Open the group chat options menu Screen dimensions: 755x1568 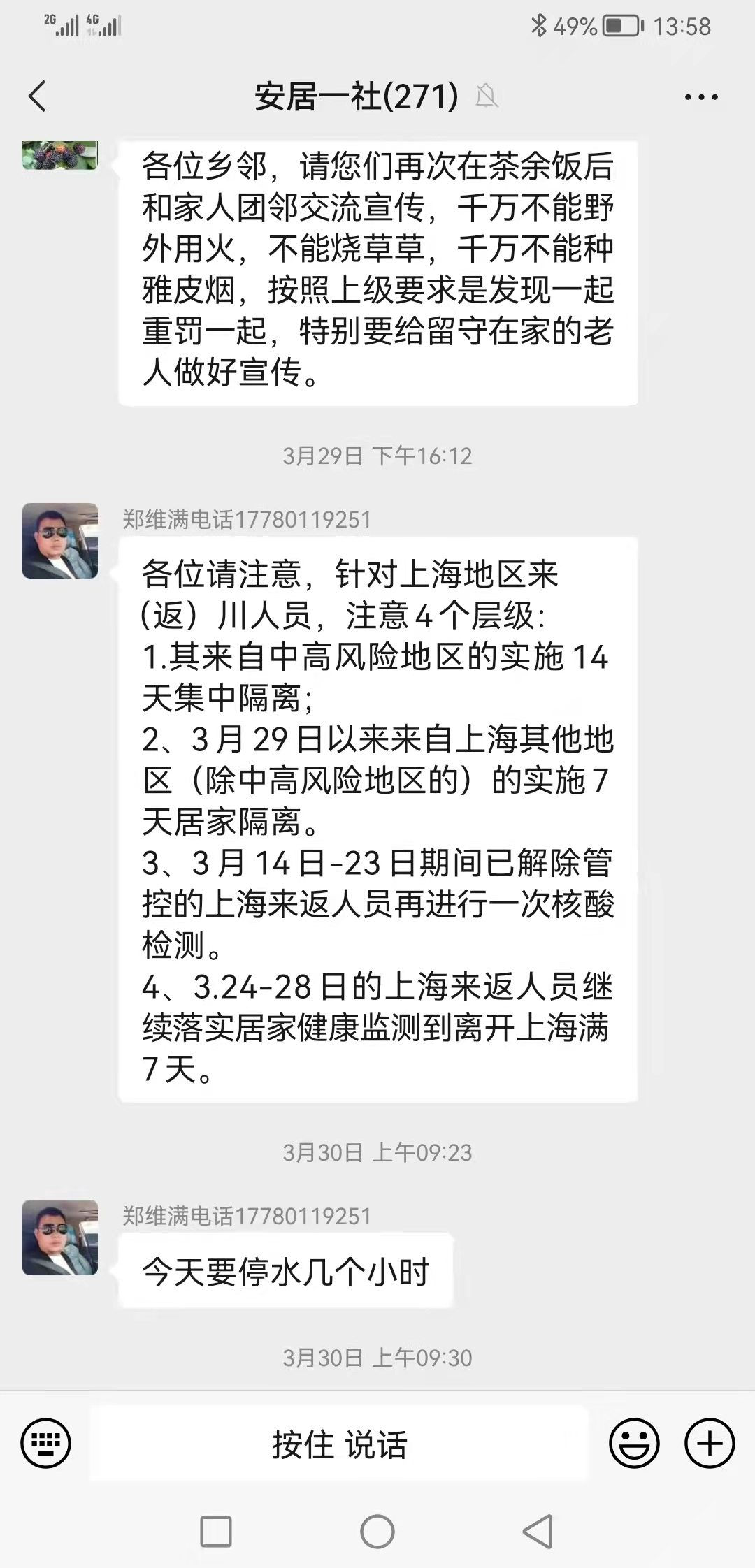[x=700, y=97]
